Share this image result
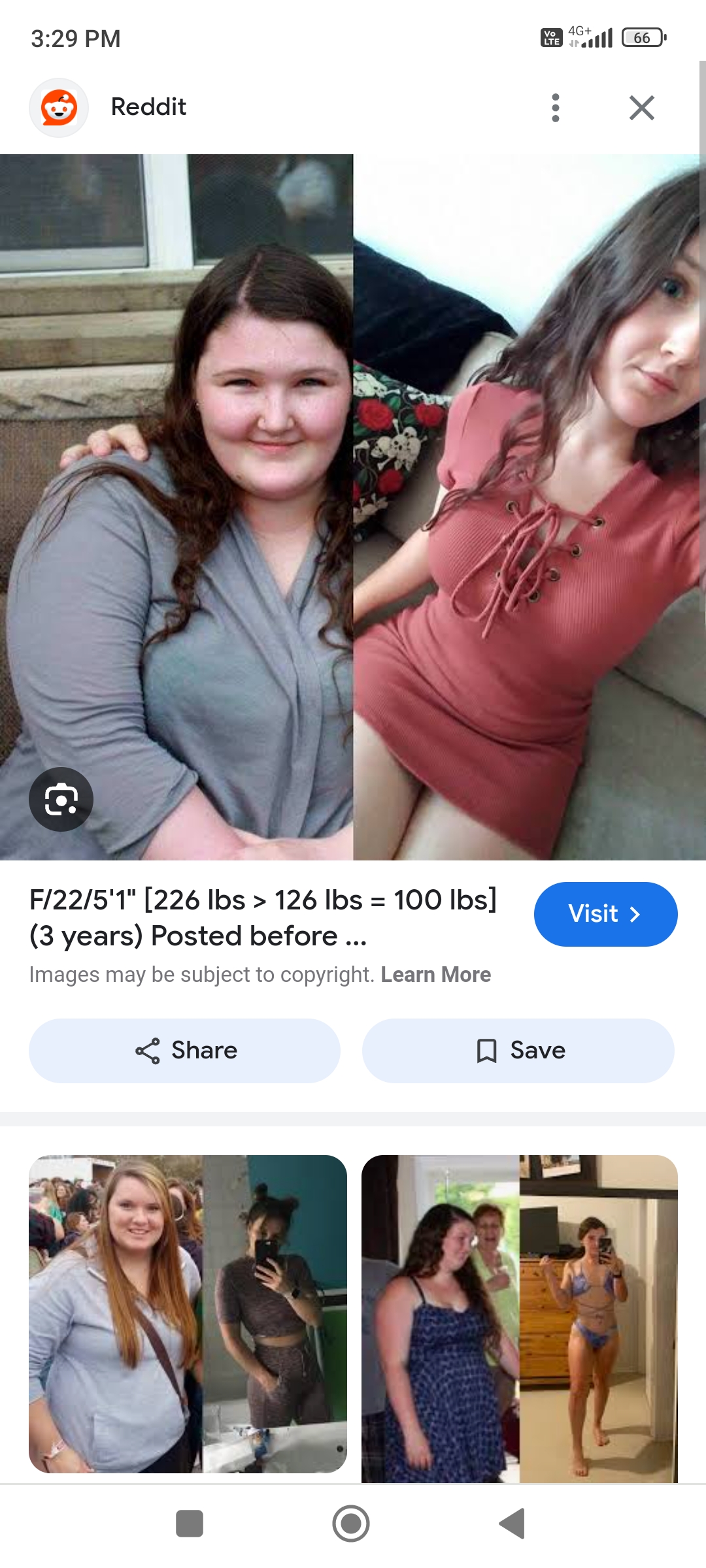 pos(185,1051)
